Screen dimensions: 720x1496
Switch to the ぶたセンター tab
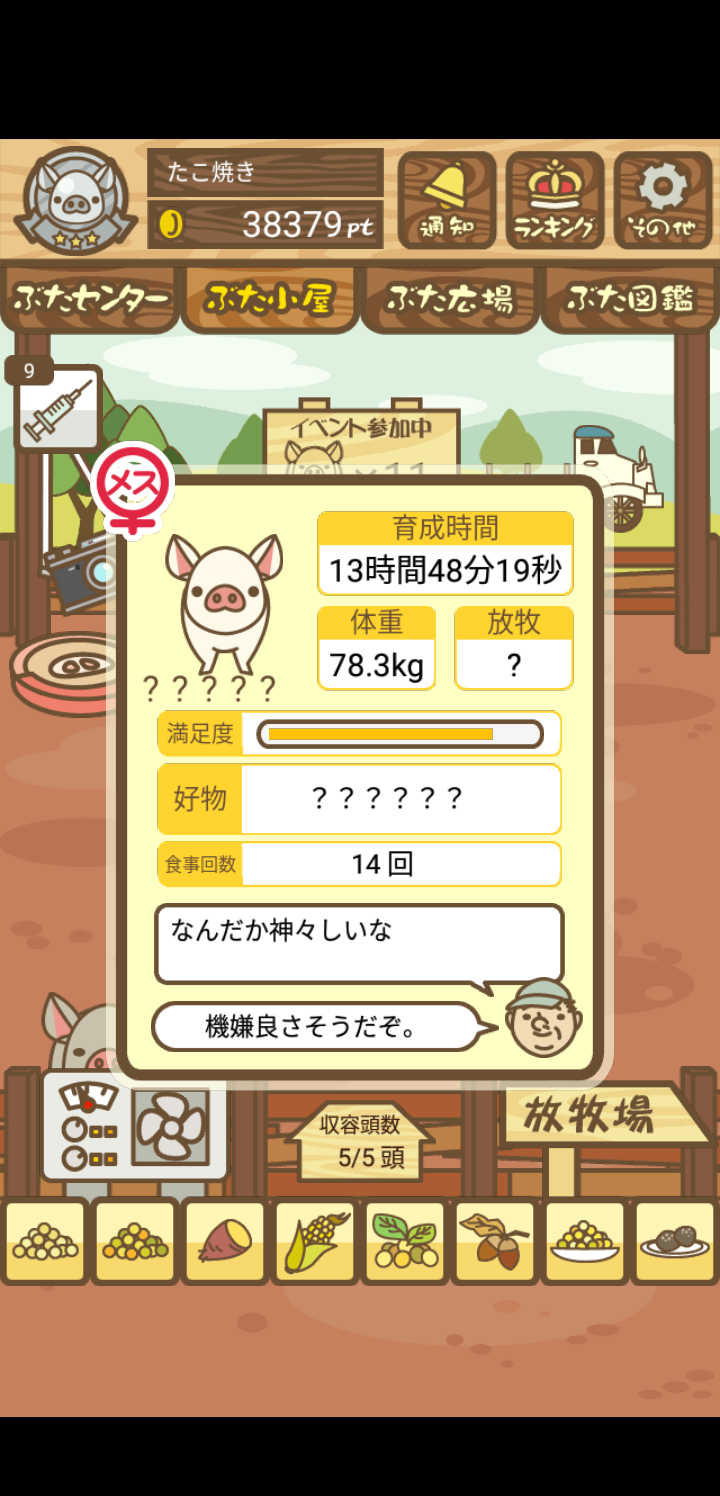(90, 298)
